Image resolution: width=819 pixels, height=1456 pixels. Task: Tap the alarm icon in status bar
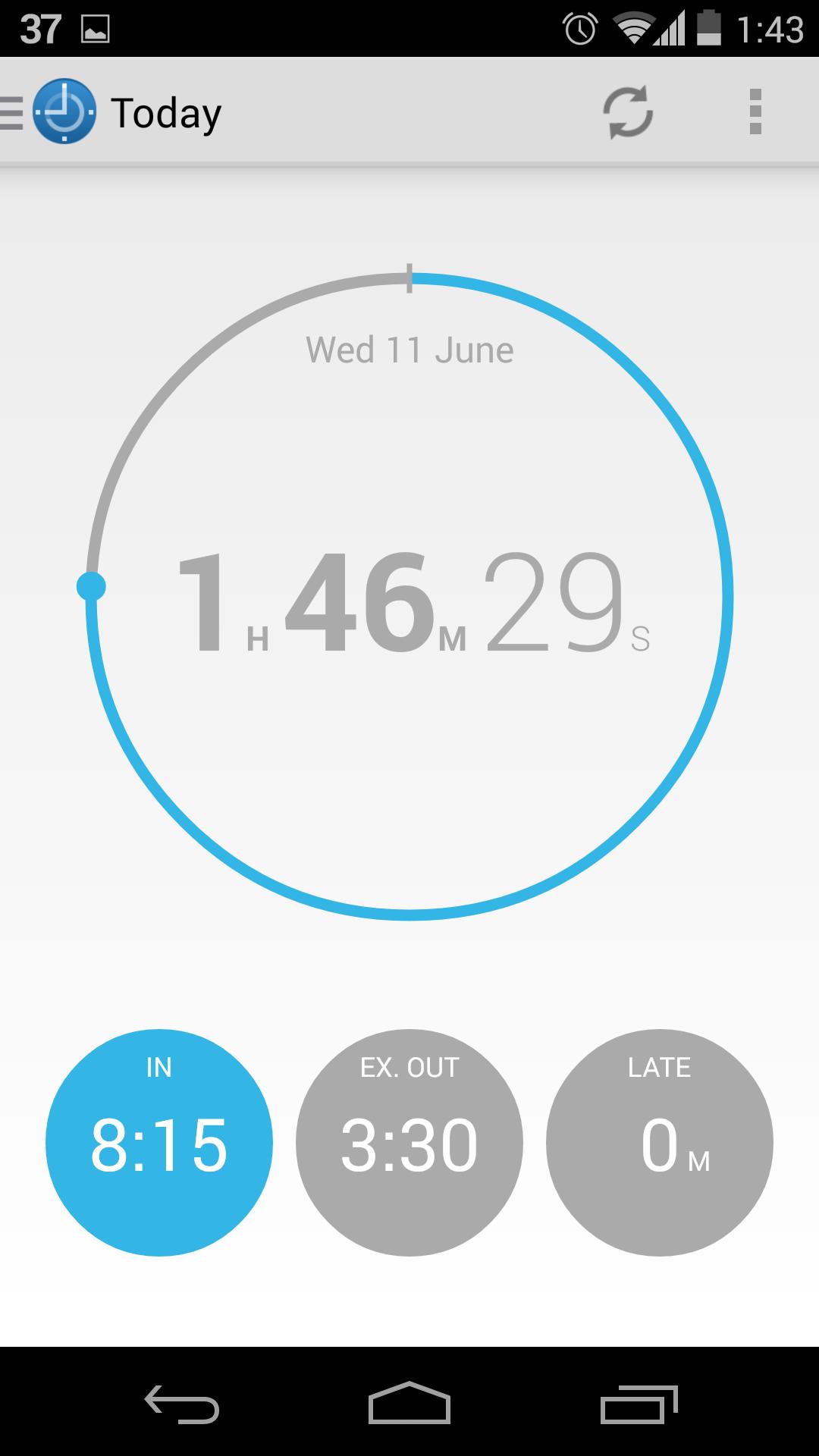click(579, 27)
